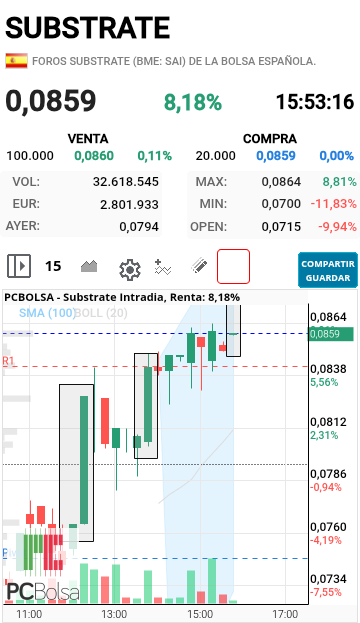Share or save with Compartir Guardar
Viewport: 360px width, 623px height.
pos(328,270)
